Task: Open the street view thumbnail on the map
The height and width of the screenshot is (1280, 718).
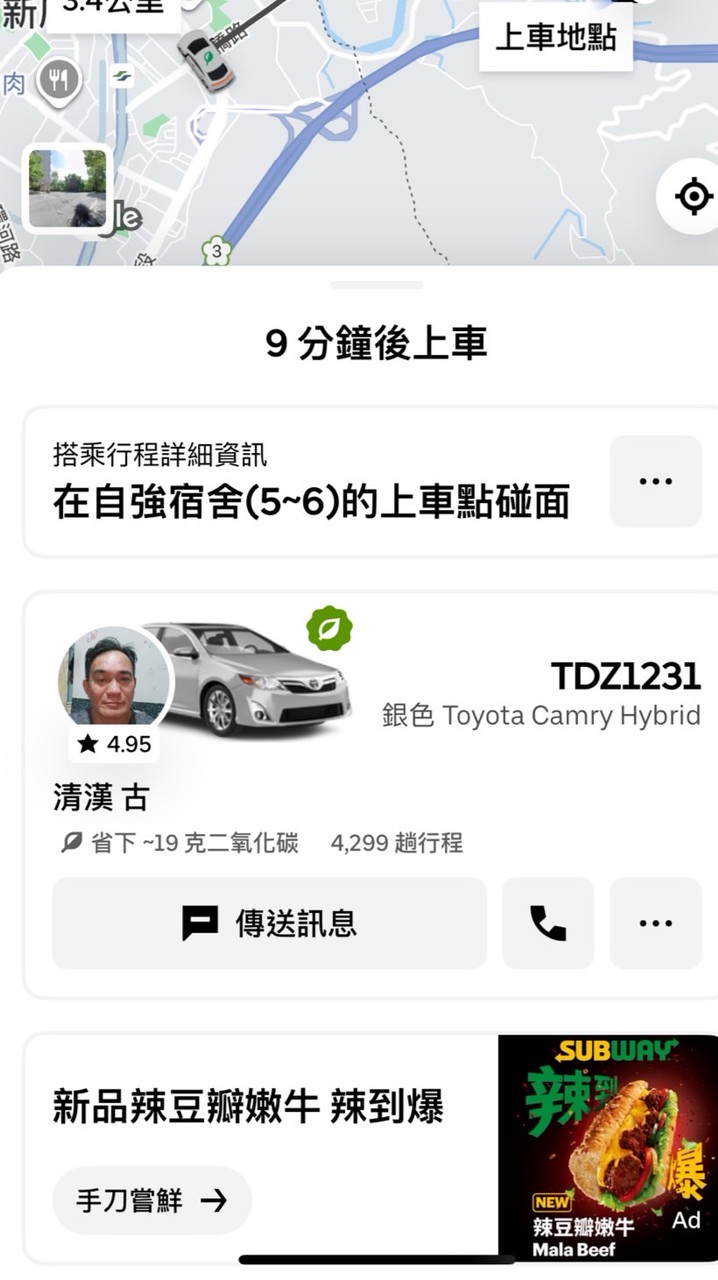Action: (x=68, y=188)
